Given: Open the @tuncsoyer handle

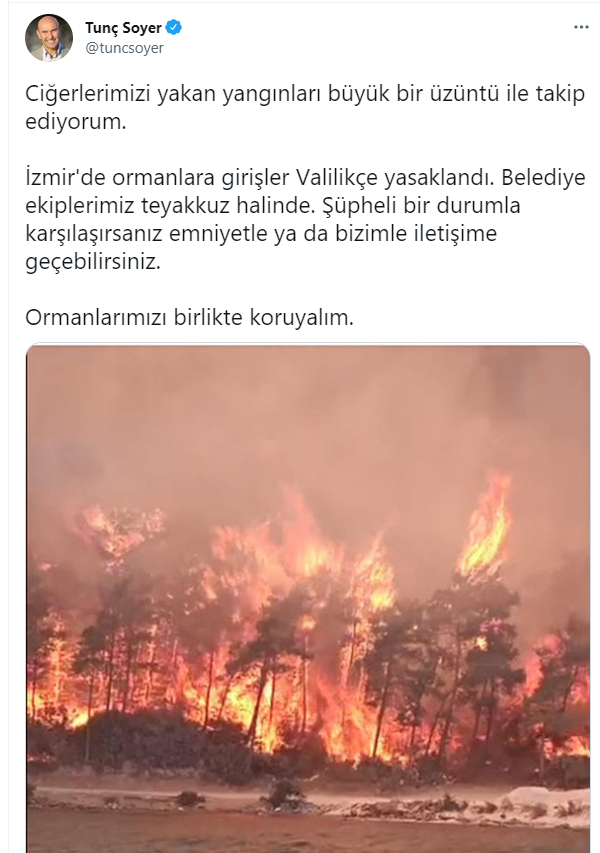Looking at the screenshot, I should tap(124, 47).
